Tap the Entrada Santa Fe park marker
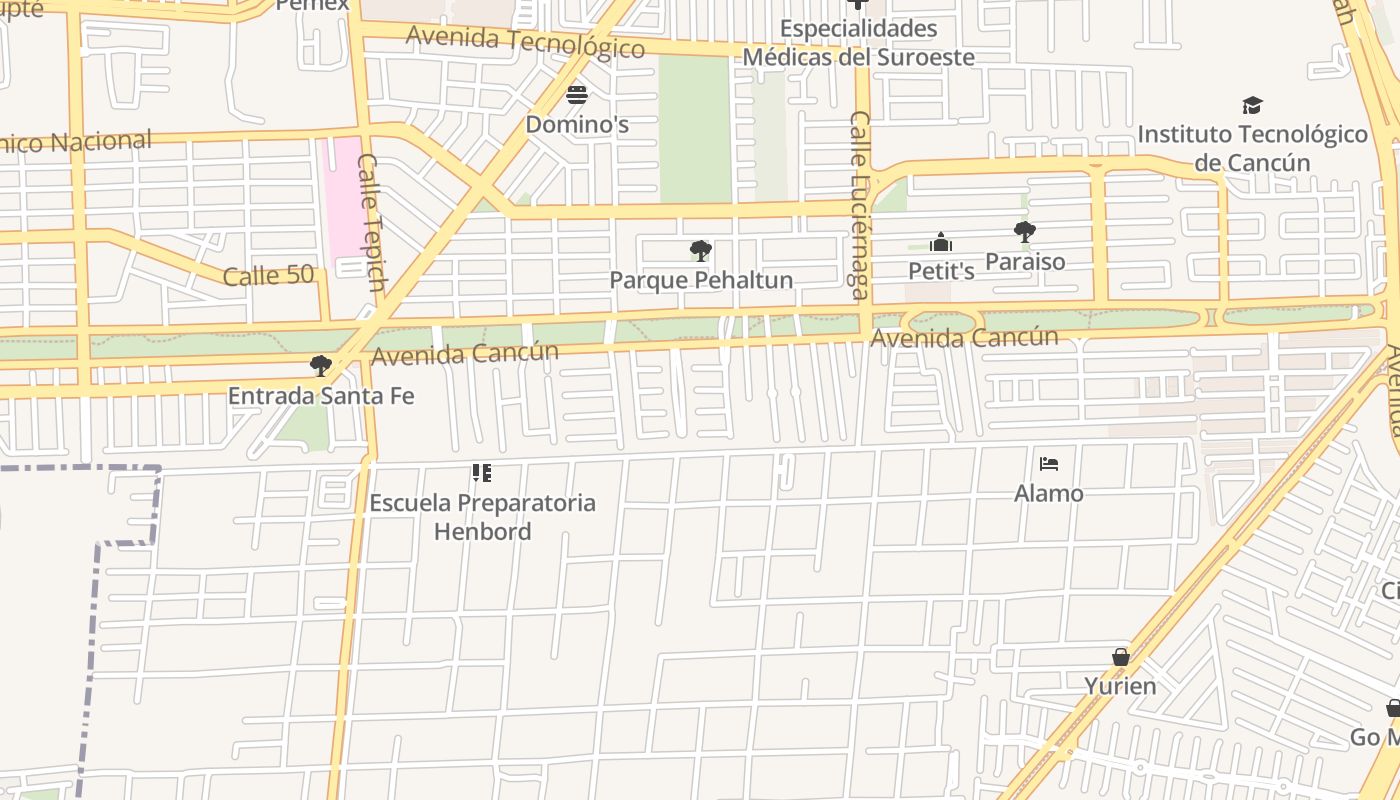 [321, 366]
